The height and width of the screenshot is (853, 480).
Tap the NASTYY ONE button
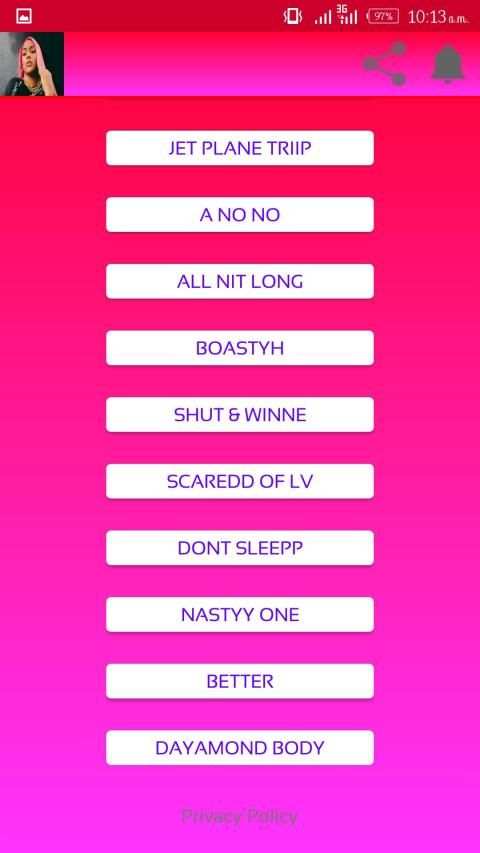[240, 615]
